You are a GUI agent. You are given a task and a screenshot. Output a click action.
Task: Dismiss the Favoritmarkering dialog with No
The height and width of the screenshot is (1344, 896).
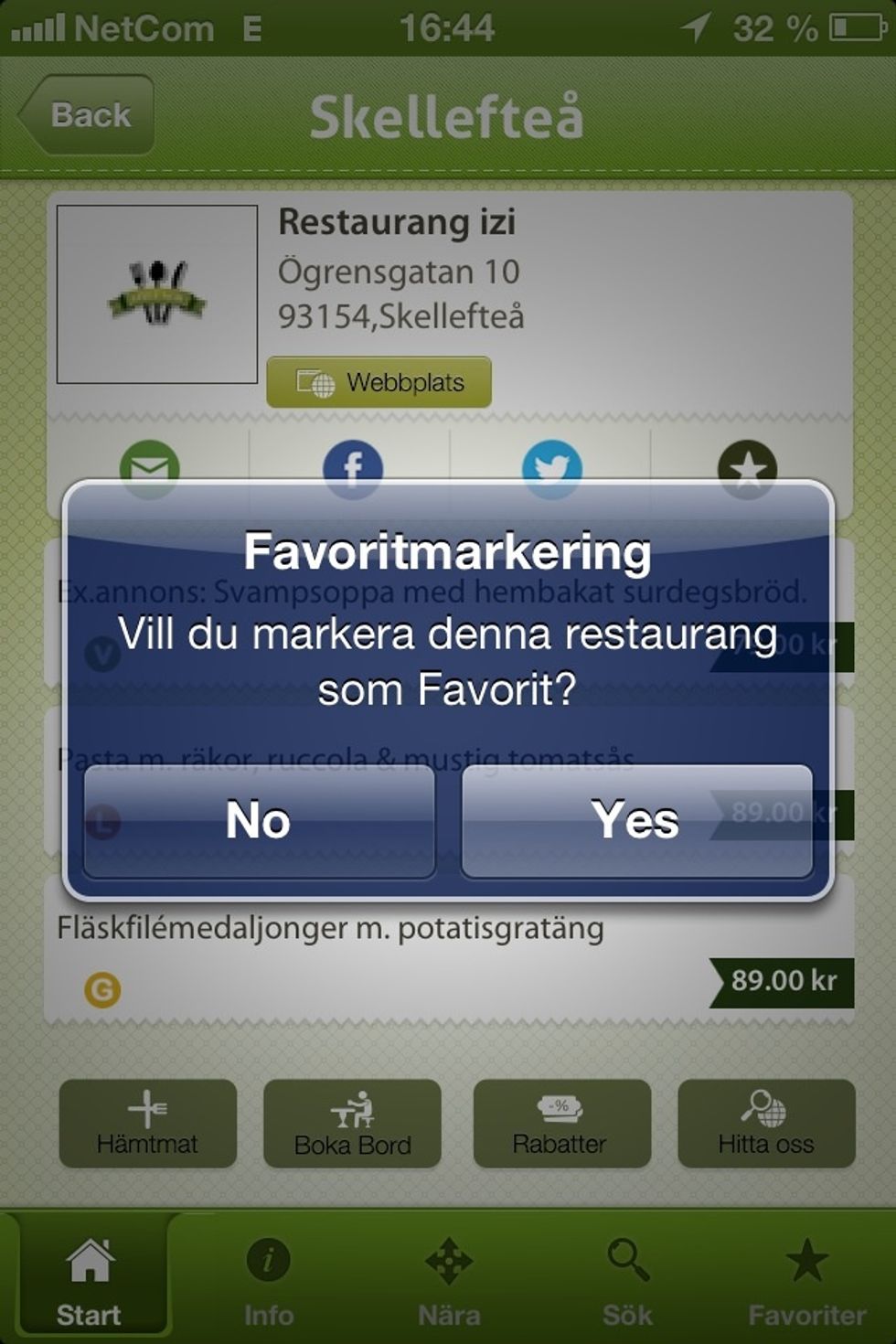[x=258, y=821]
